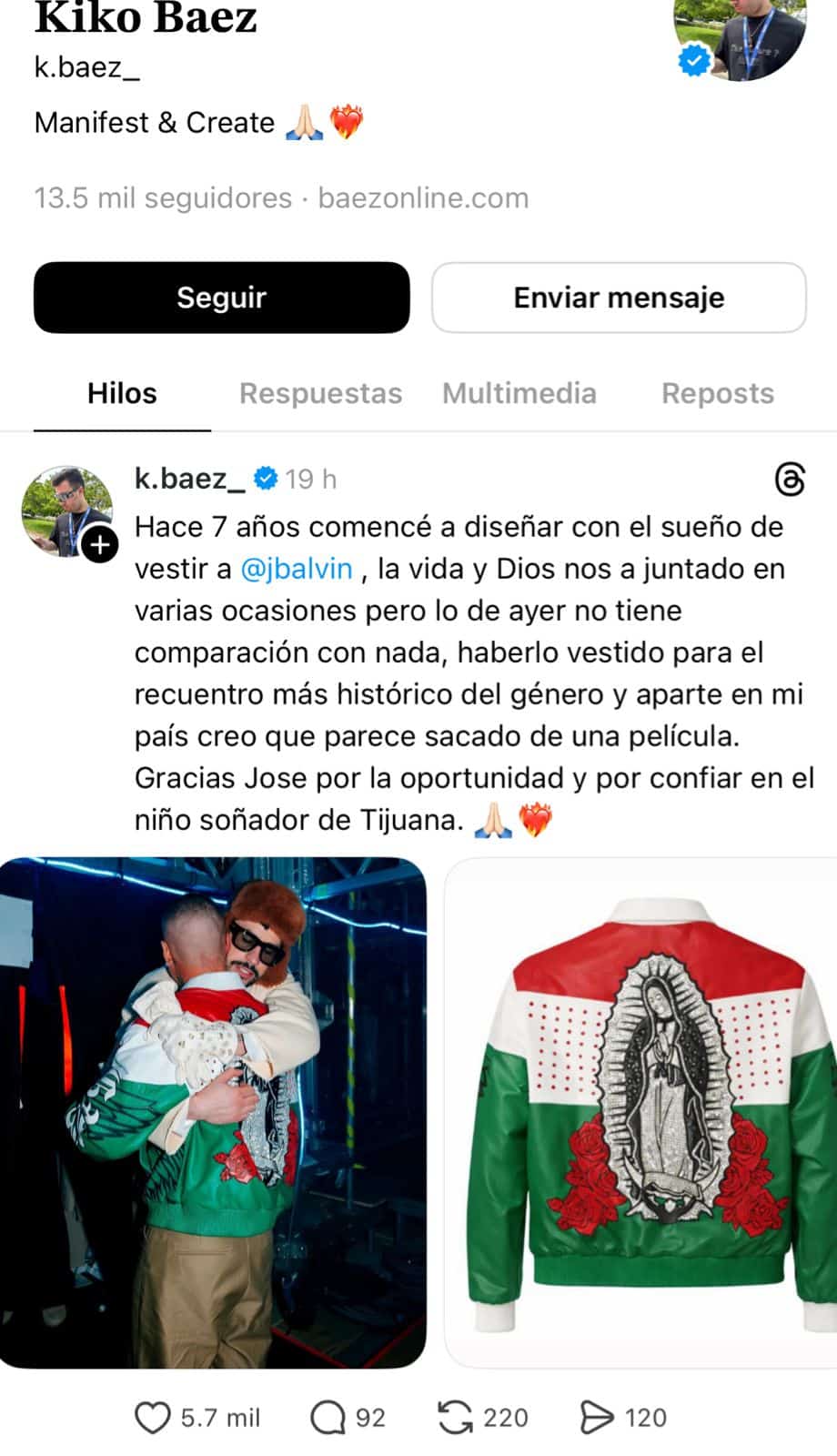Open the baezonline.com profile link
Image resolution: width=837 pixels, height=1456 pixels.
423,198
